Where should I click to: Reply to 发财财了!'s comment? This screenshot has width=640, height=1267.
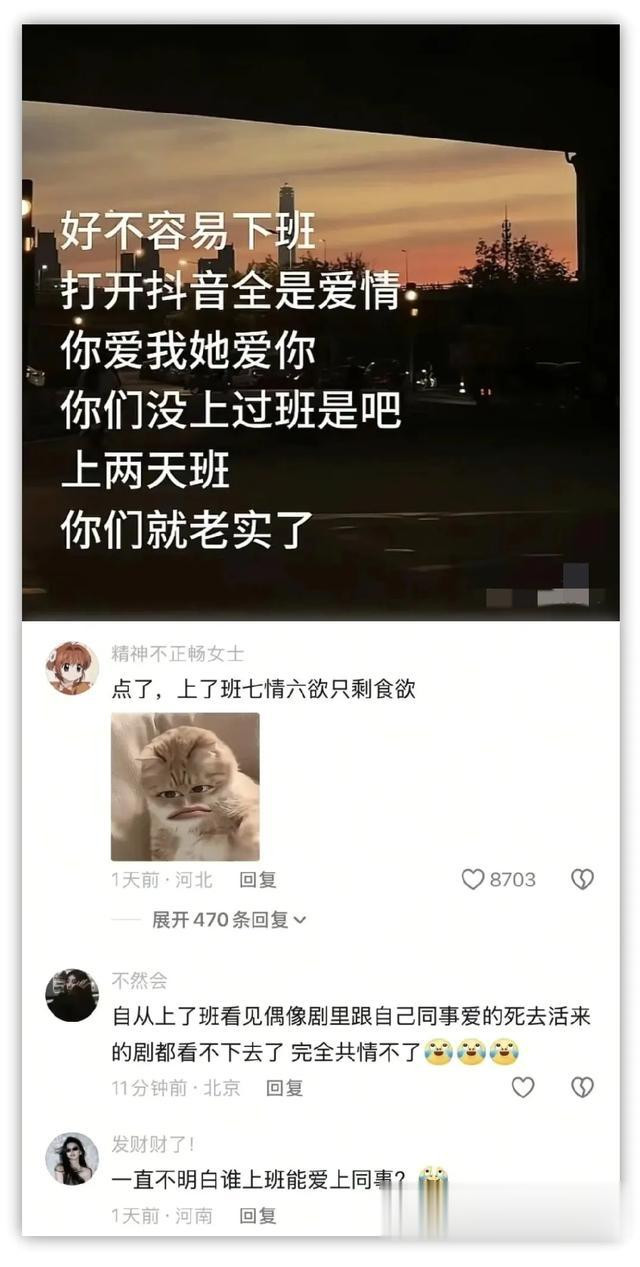point(258,1216)
